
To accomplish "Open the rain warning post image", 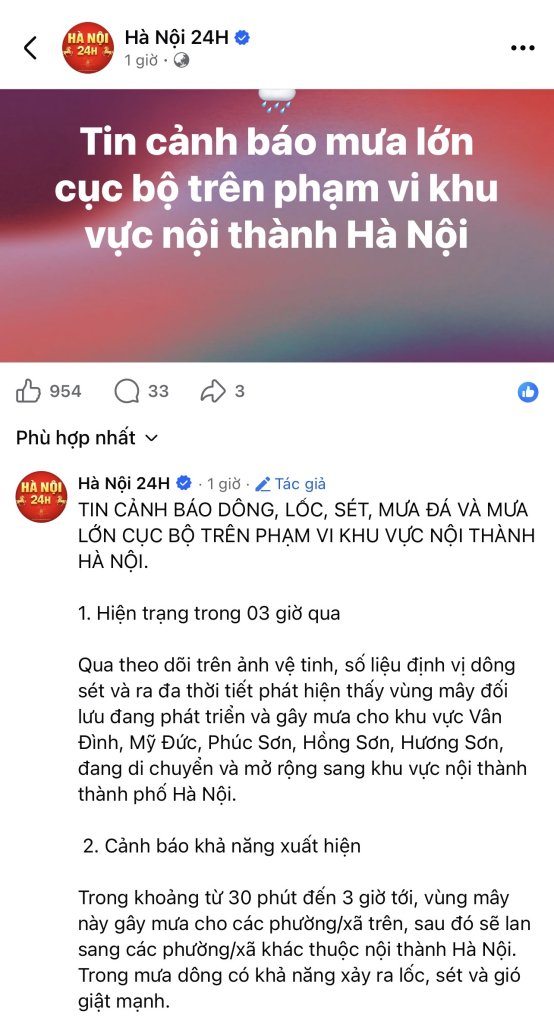I will (x=277, y=225).
